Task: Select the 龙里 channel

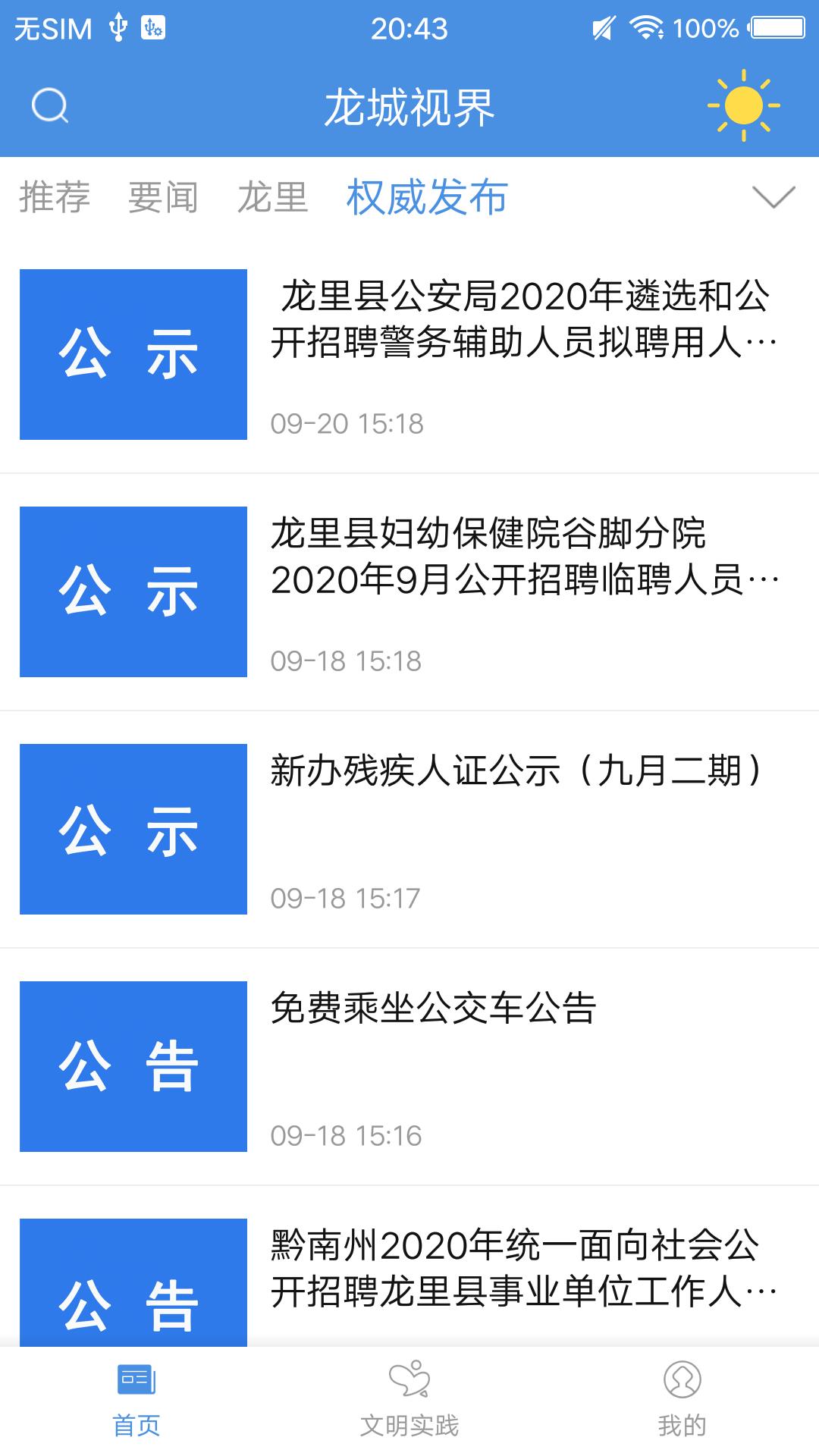Action: coord(275,197)
